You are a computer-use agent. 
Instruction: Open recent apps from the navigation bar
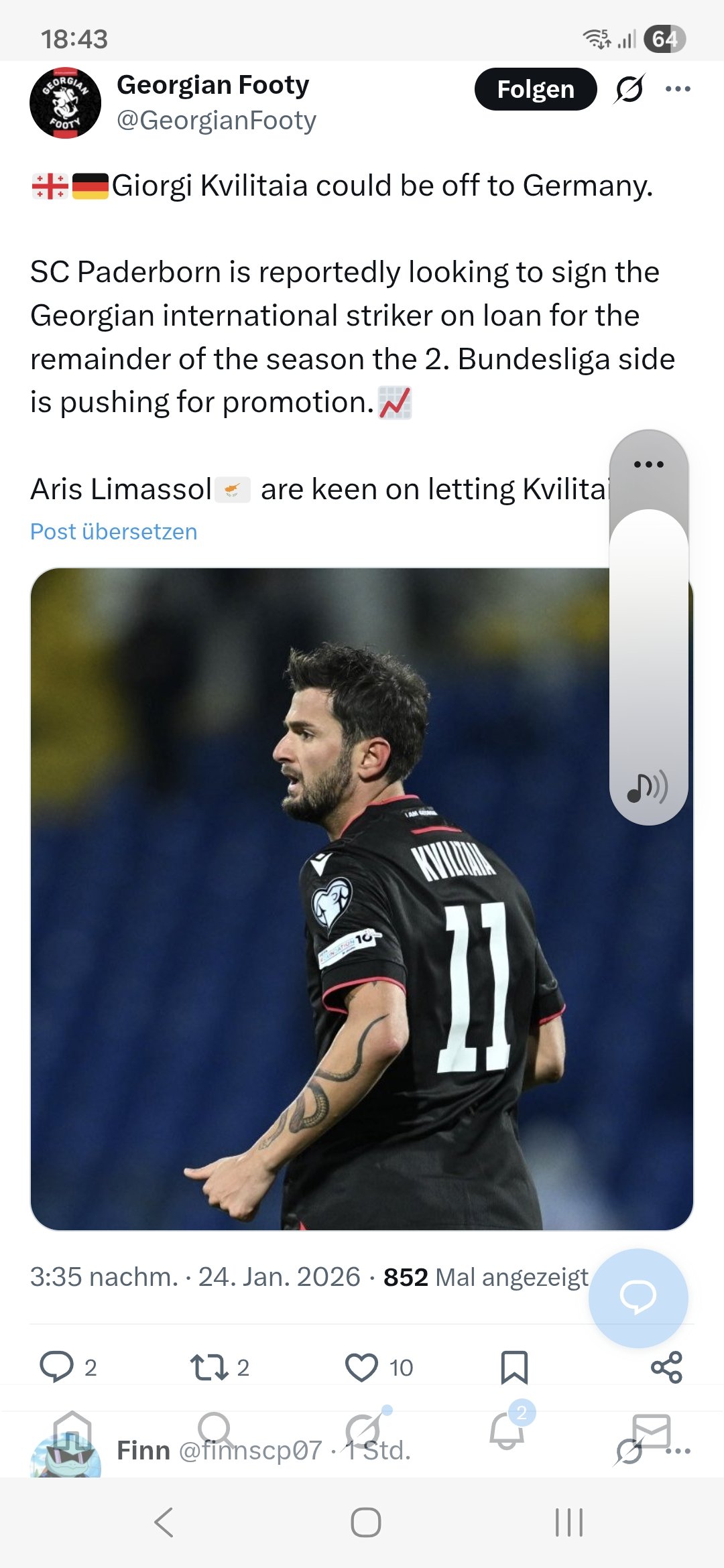(568, 1522)
